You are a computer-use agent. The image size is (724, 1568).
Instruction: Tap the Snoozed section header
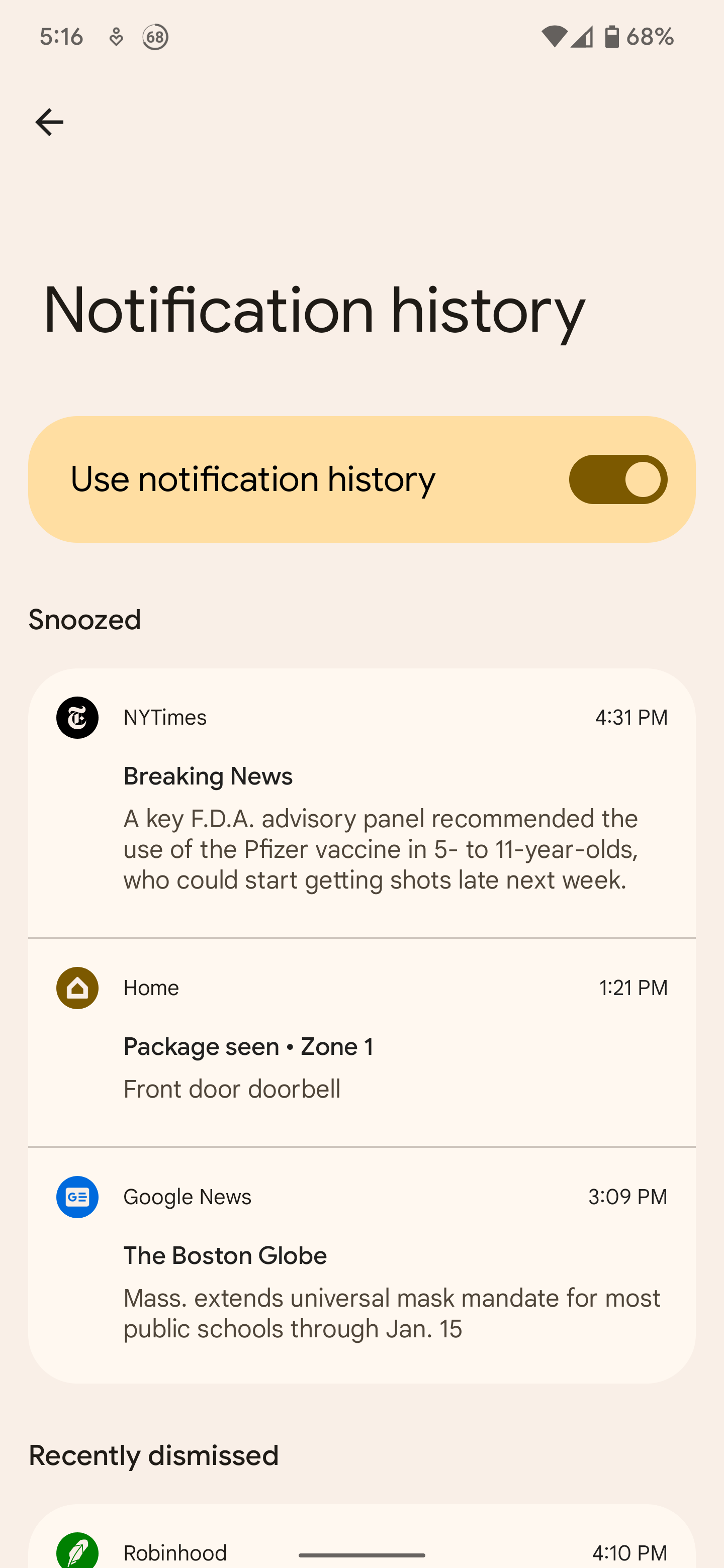pos(84,619)
